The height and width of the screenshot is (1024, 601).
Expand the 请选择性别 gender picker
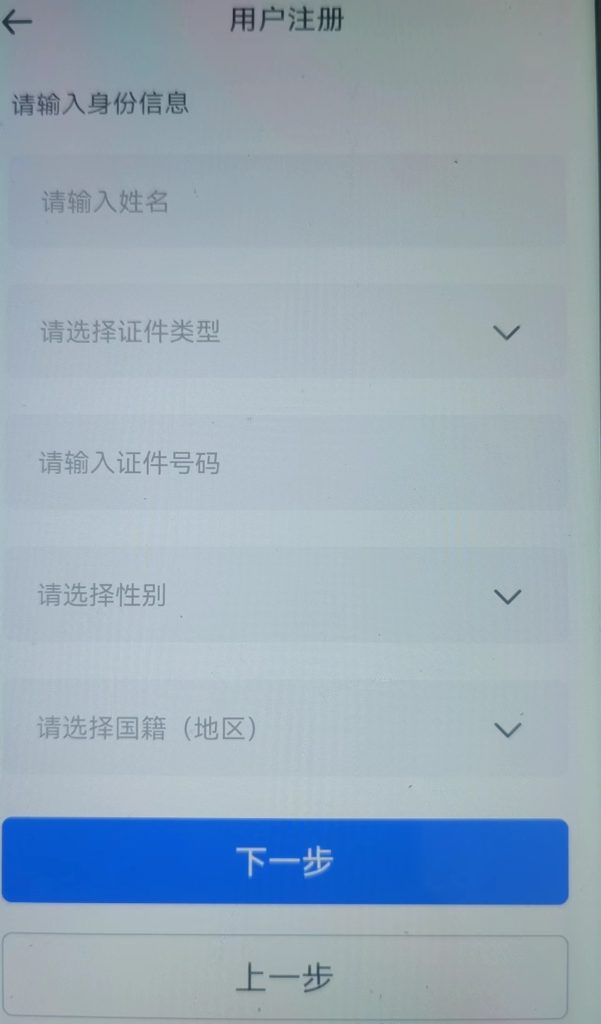tap(286, 596)
